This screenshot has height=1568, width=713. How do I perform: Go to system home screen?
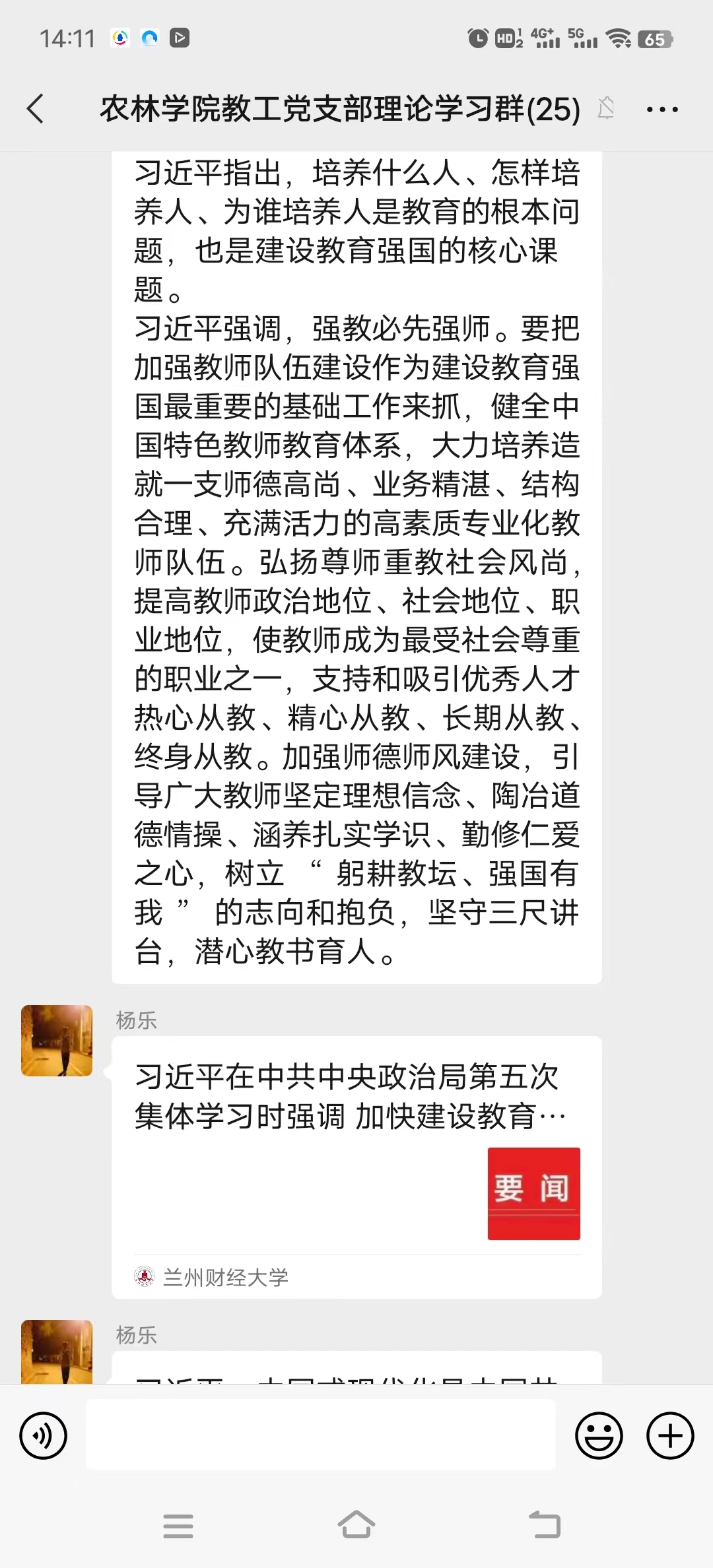(356, 1524)
